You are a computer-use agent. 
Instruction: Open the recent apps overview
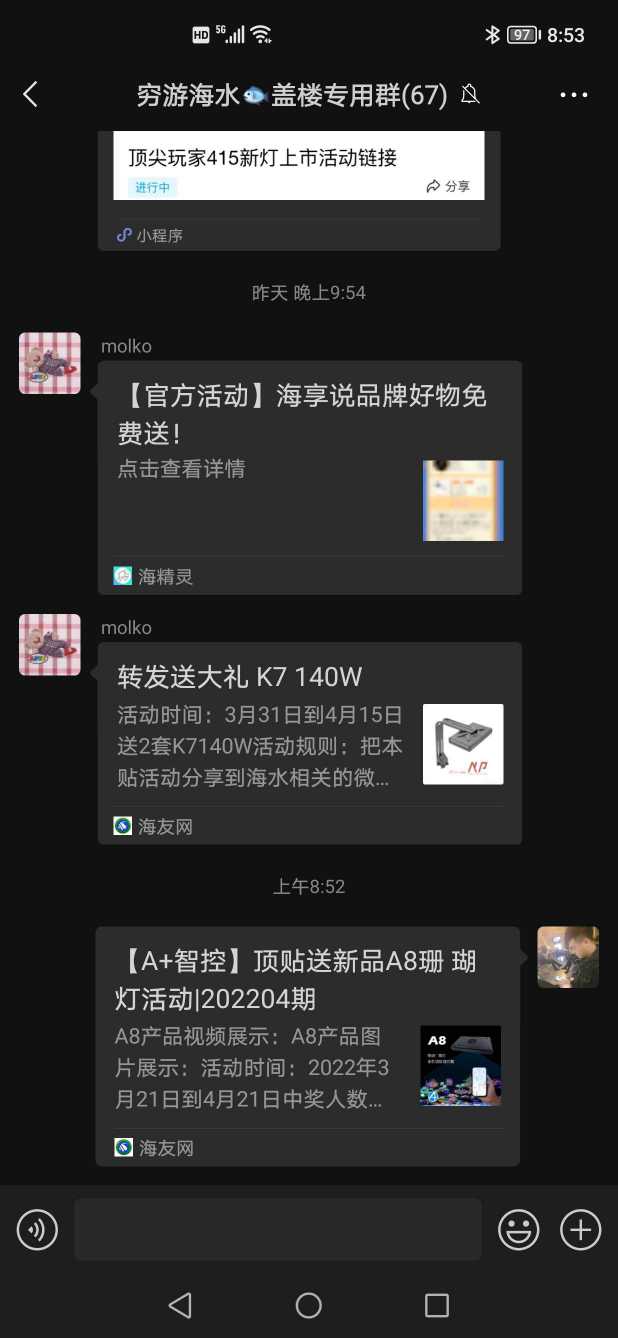coord(437,1305)
